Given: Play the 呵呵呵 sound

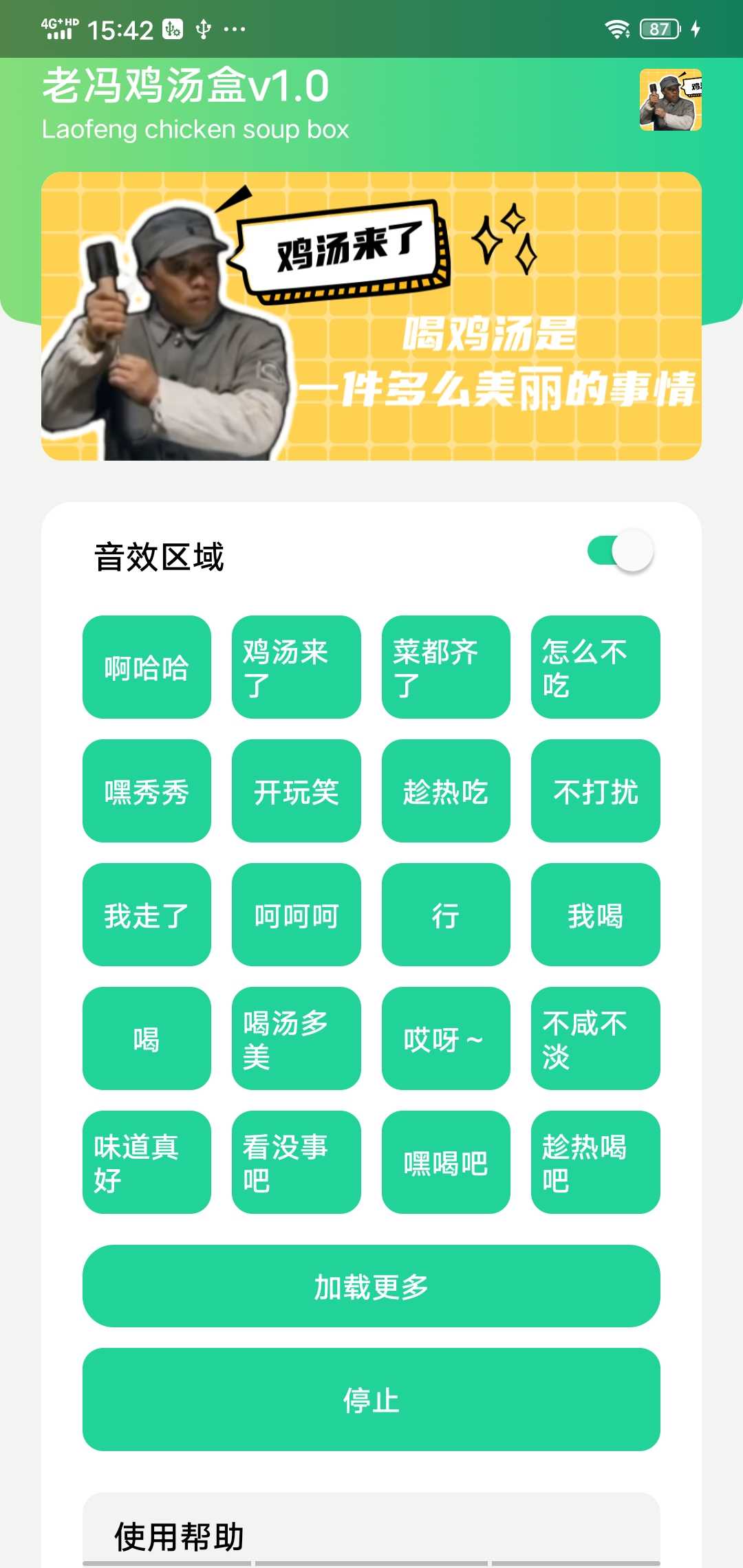Looking at the screenshot, I should (x=297, y=915).
